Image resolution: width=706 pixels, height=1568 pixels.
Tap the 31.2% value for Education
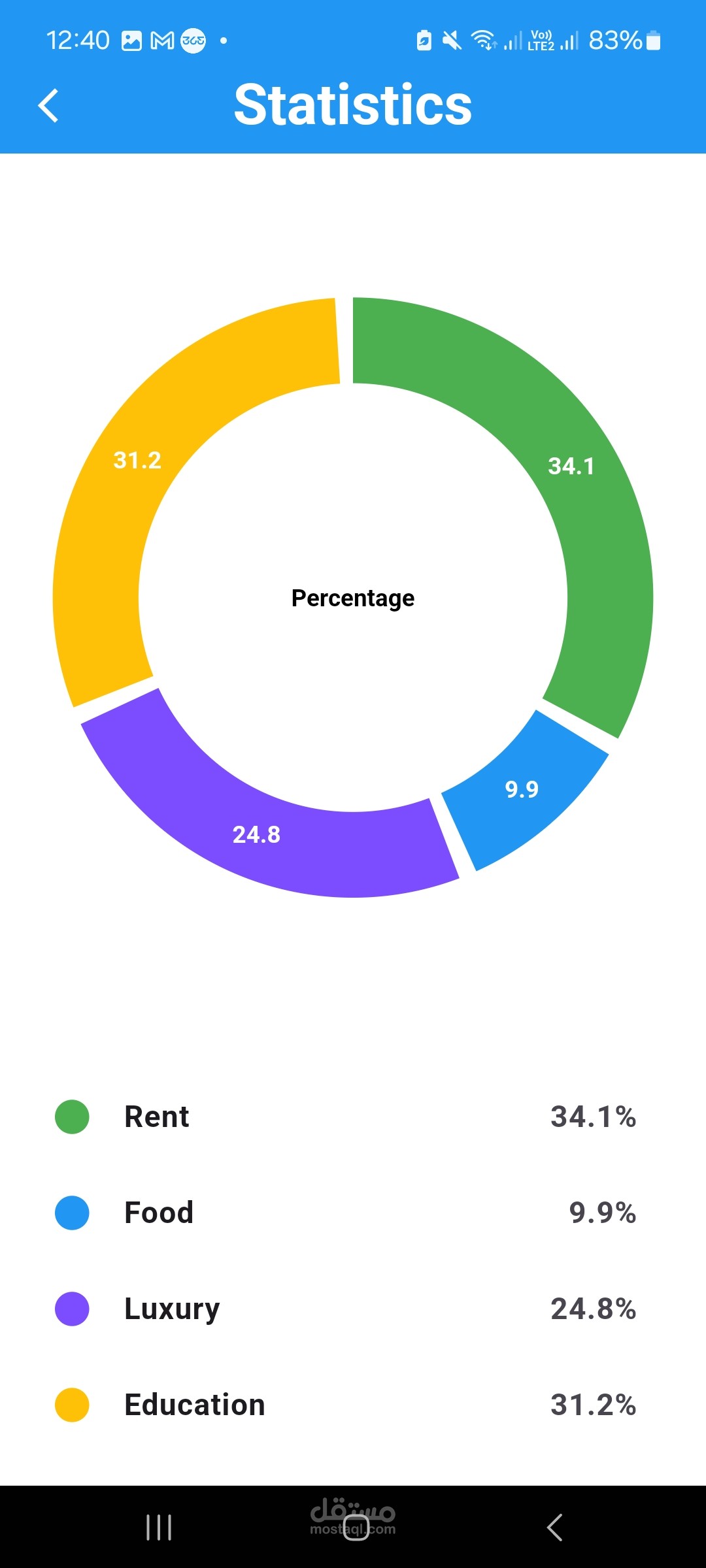point(594,1404)
